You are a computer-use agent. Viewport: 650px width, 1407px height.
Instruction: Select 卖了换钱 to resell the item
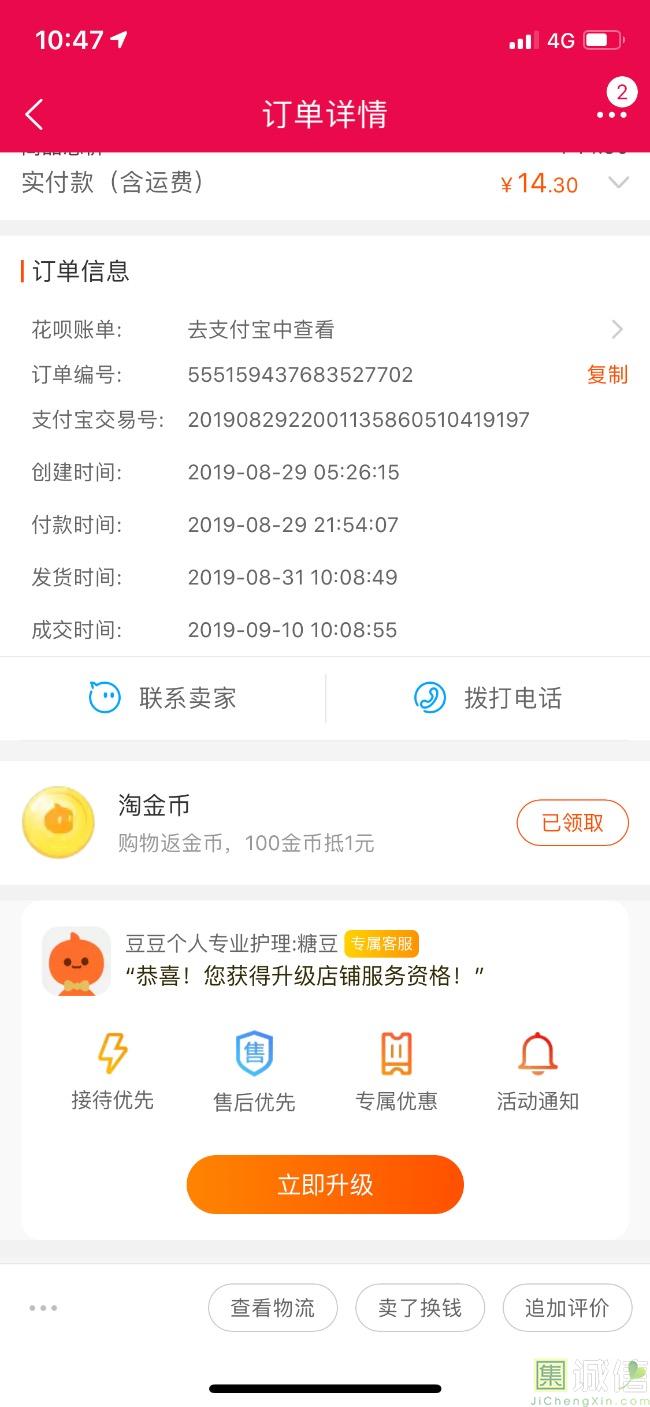coord(420,1308)
